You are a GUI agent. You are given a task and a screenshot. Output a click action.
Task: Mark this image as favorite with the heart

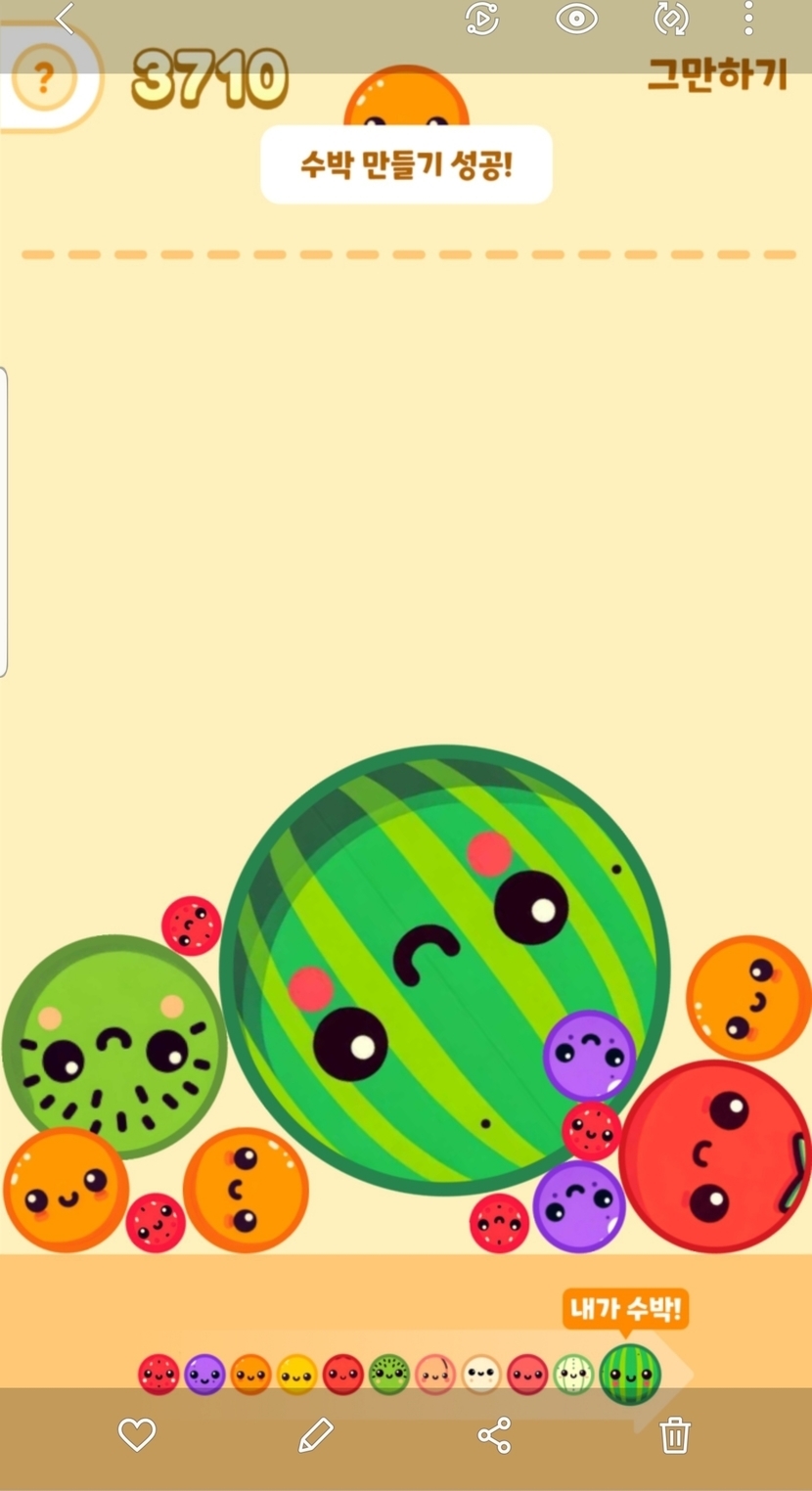coord(137,1435)
